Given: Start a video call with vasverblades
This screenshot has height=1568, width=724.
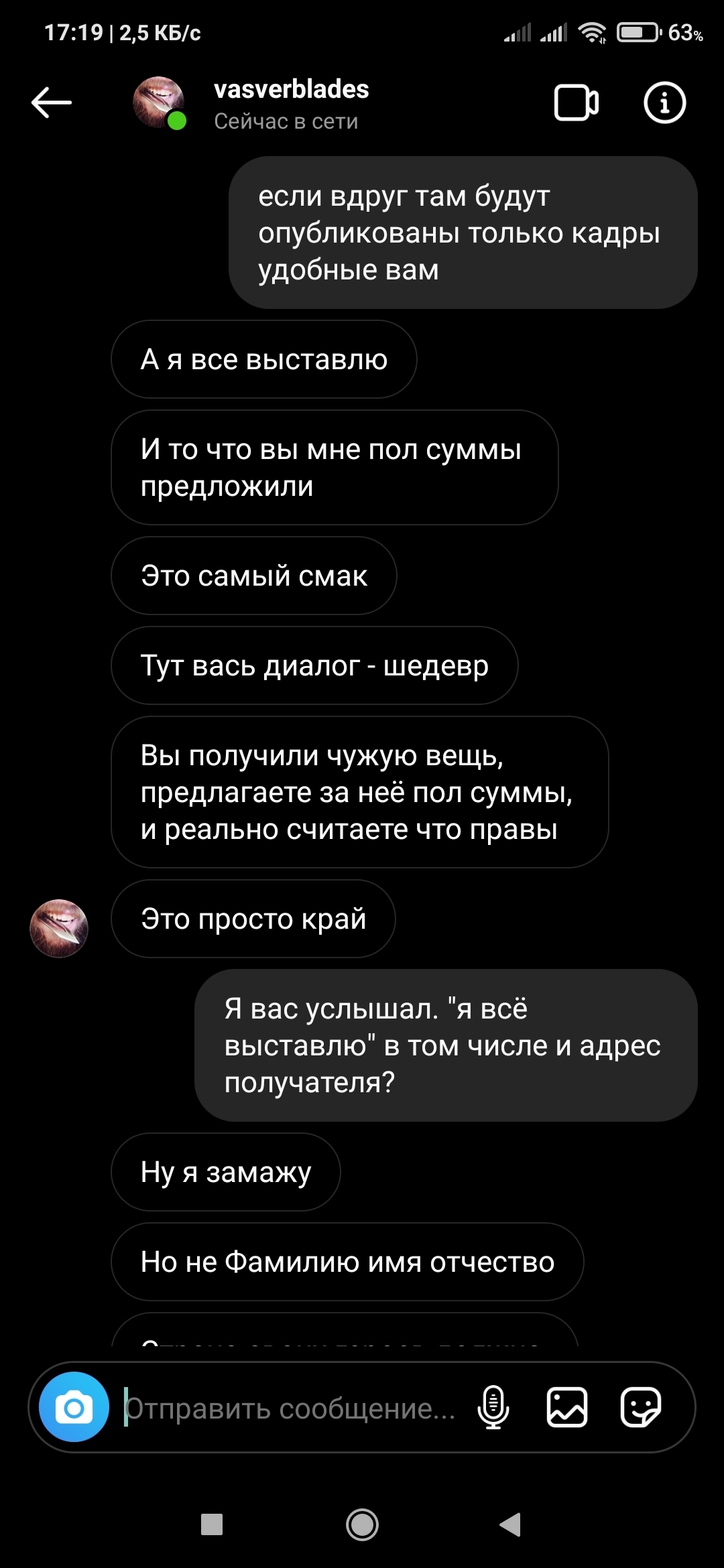Looking at the screenshot, I should tap(576, 103).
